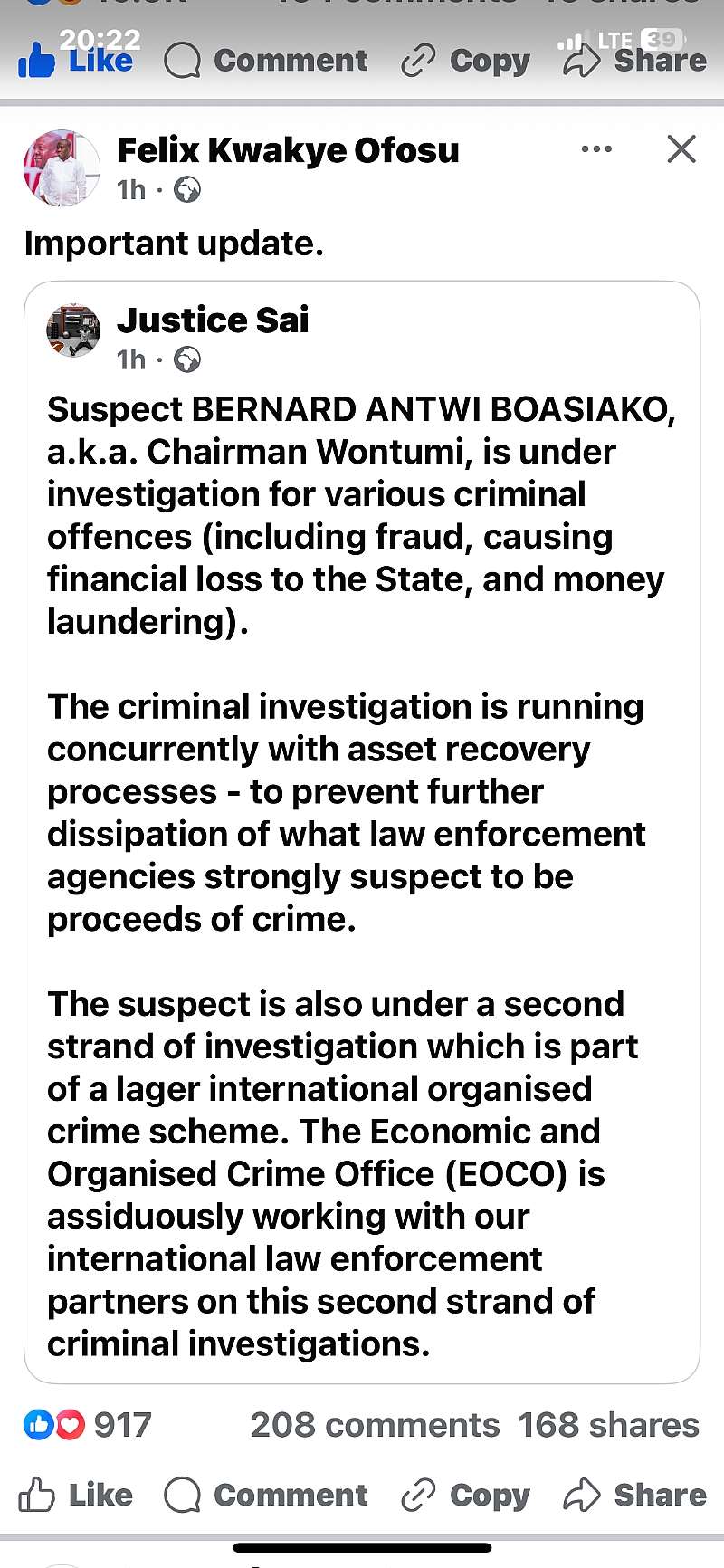Copy the previous post's link above
The width and height of the screenshot is (724, 1568).
(465, 61)
